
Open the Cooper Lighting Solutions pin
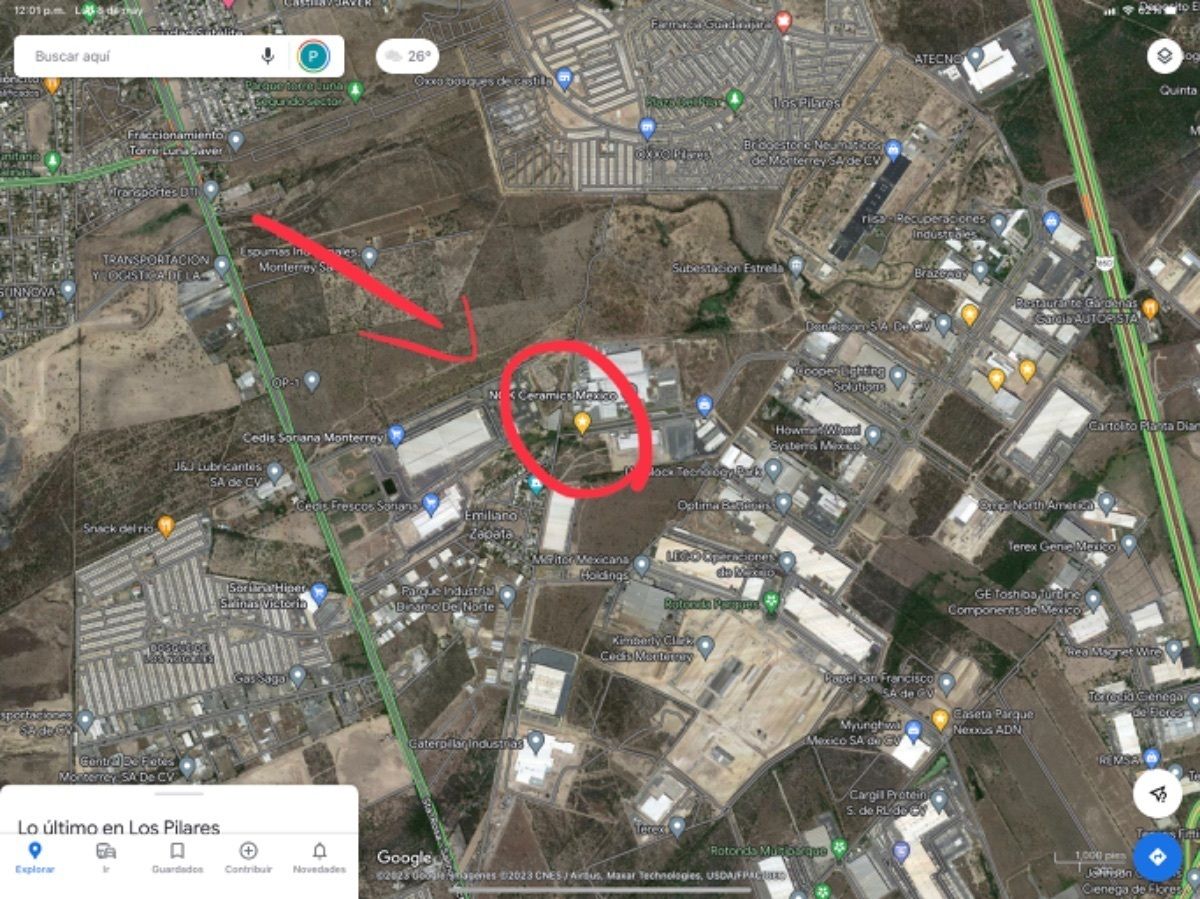point(898,377)
